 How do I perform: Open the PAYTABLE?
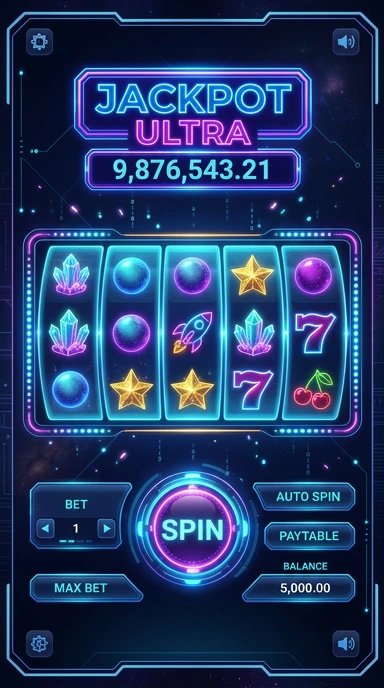309,536
